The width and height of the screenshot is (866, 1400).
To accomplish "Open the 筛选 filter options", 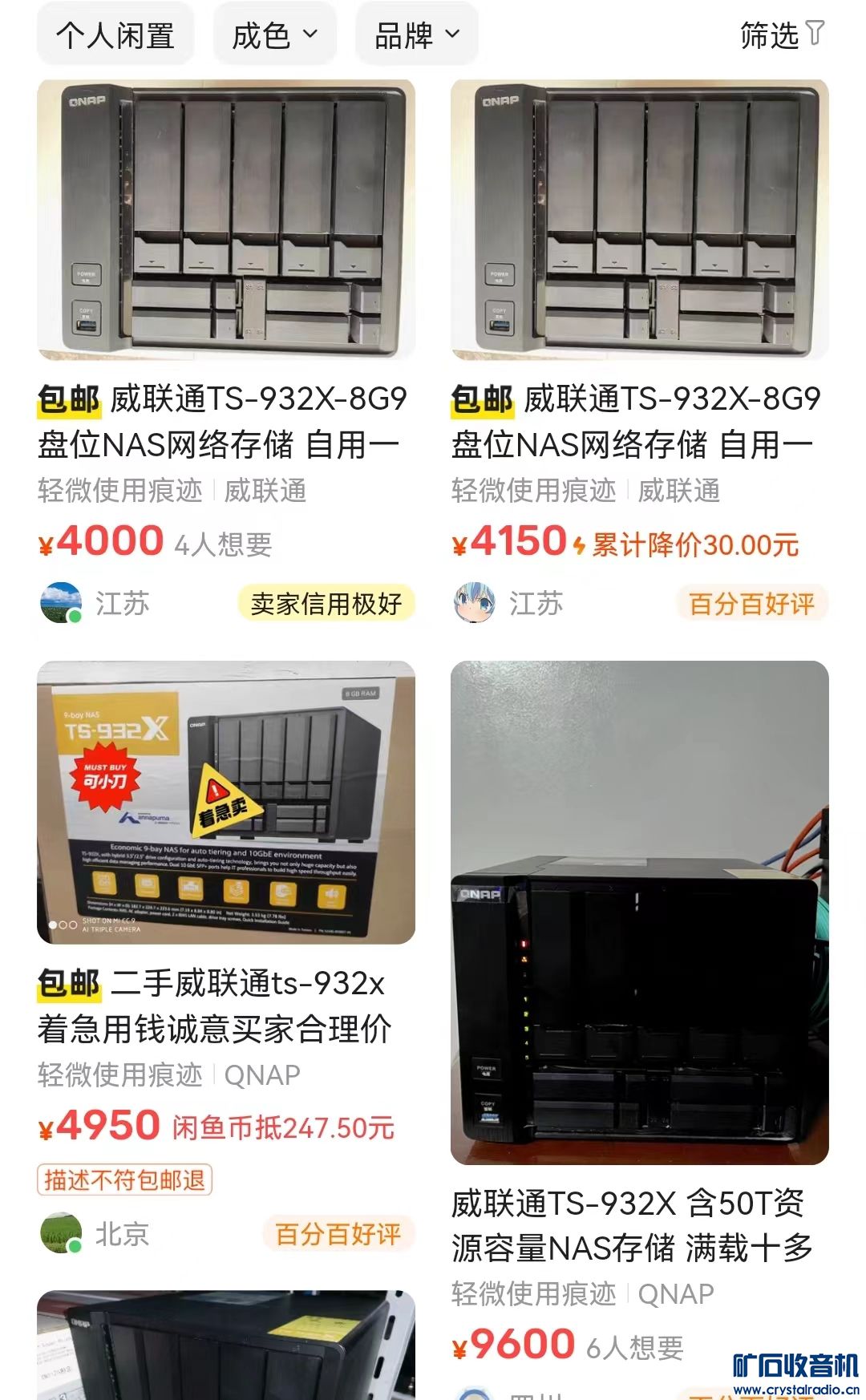I will pos(781,35).
